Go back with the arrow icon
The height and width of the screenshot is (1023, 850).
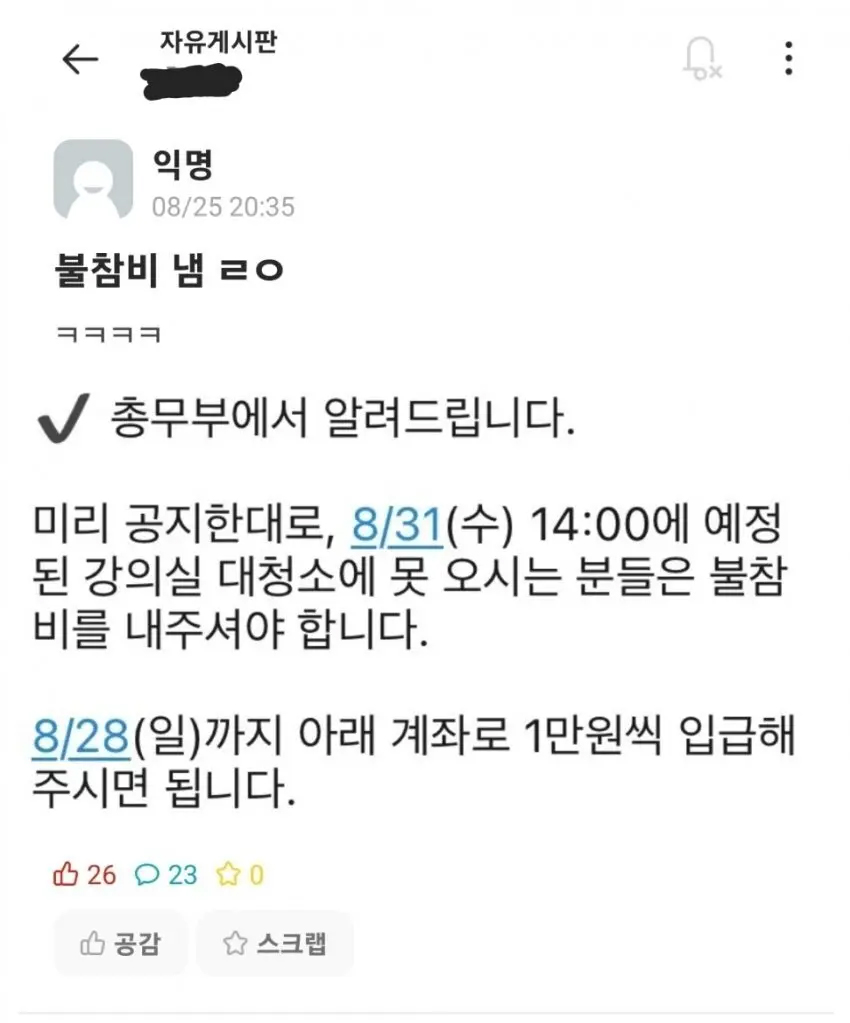pyautogui.click(x=80, y=60)
